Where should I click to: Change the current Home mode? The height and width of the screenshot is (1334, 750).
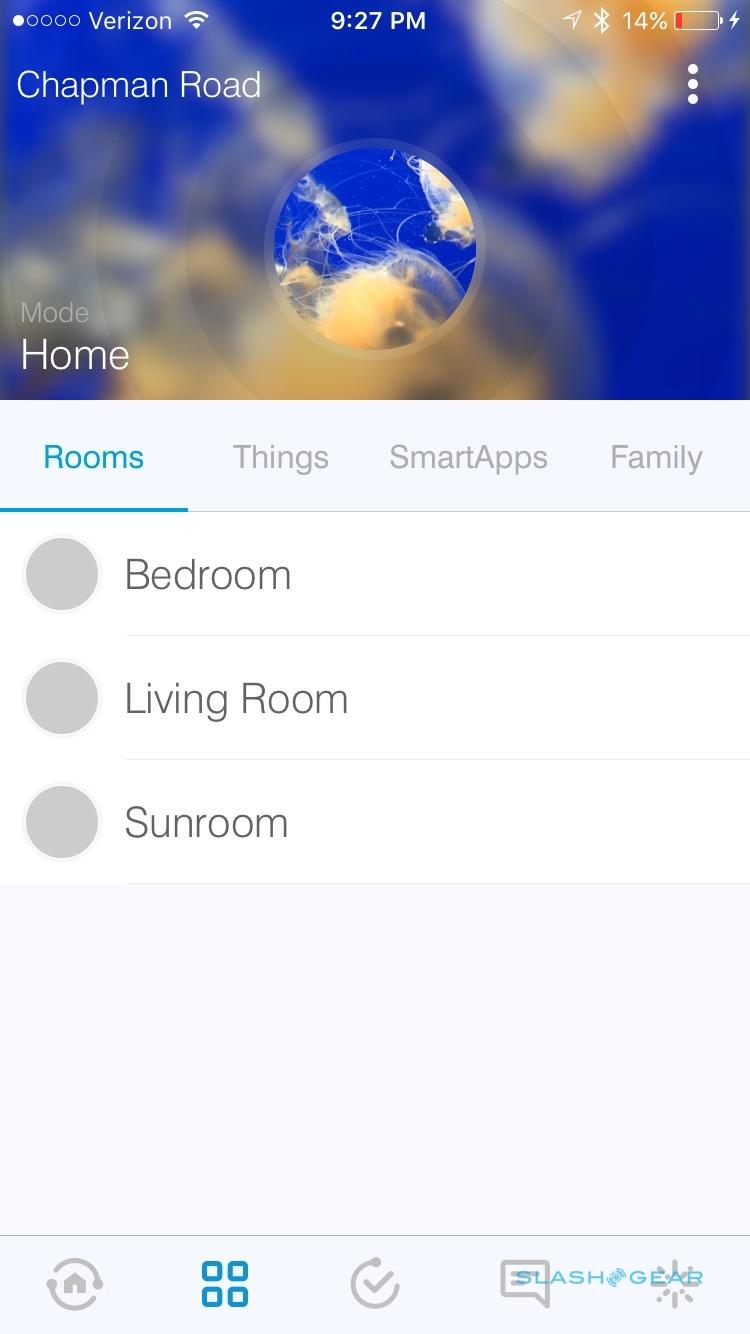[75, 355]
